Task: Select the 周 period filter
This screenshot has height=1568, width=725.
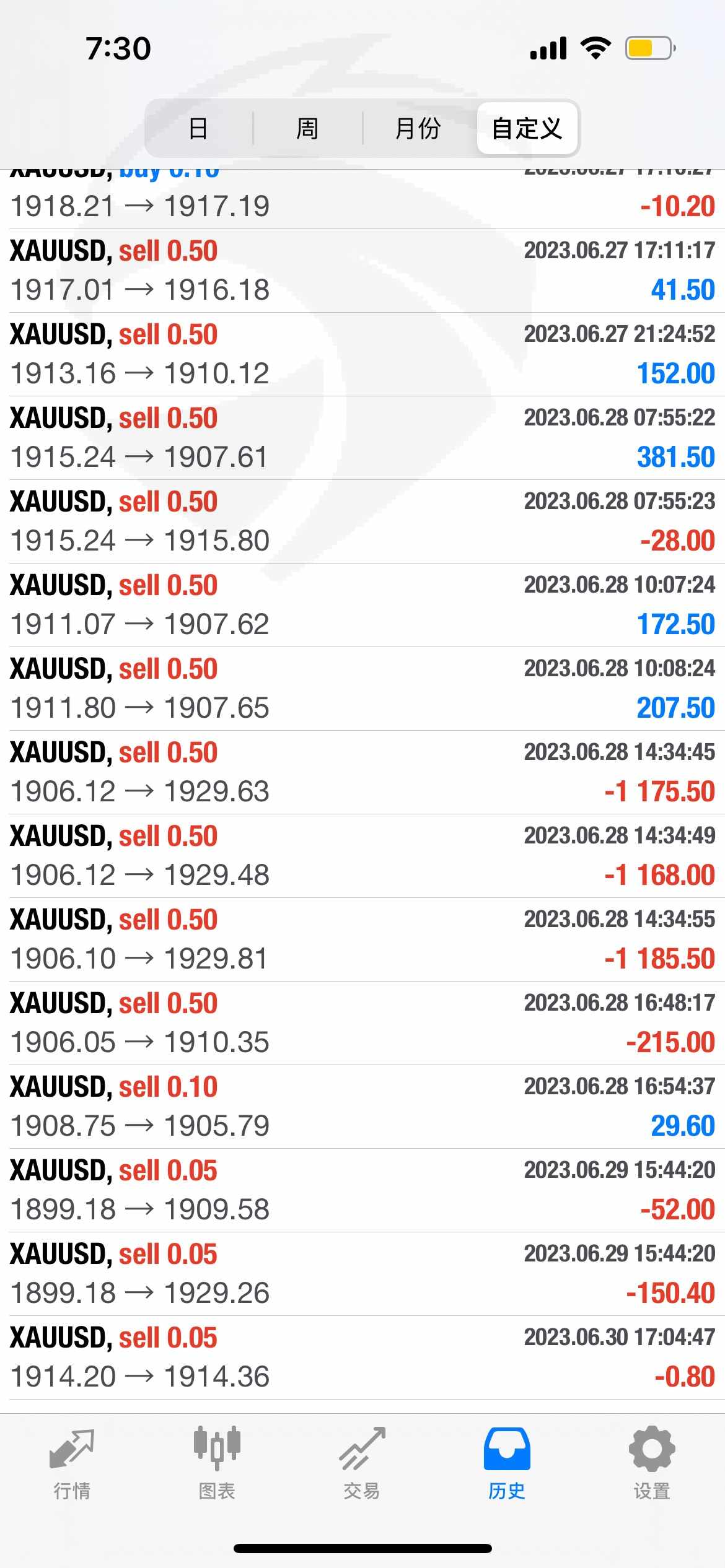Action: tap(307, 129)
